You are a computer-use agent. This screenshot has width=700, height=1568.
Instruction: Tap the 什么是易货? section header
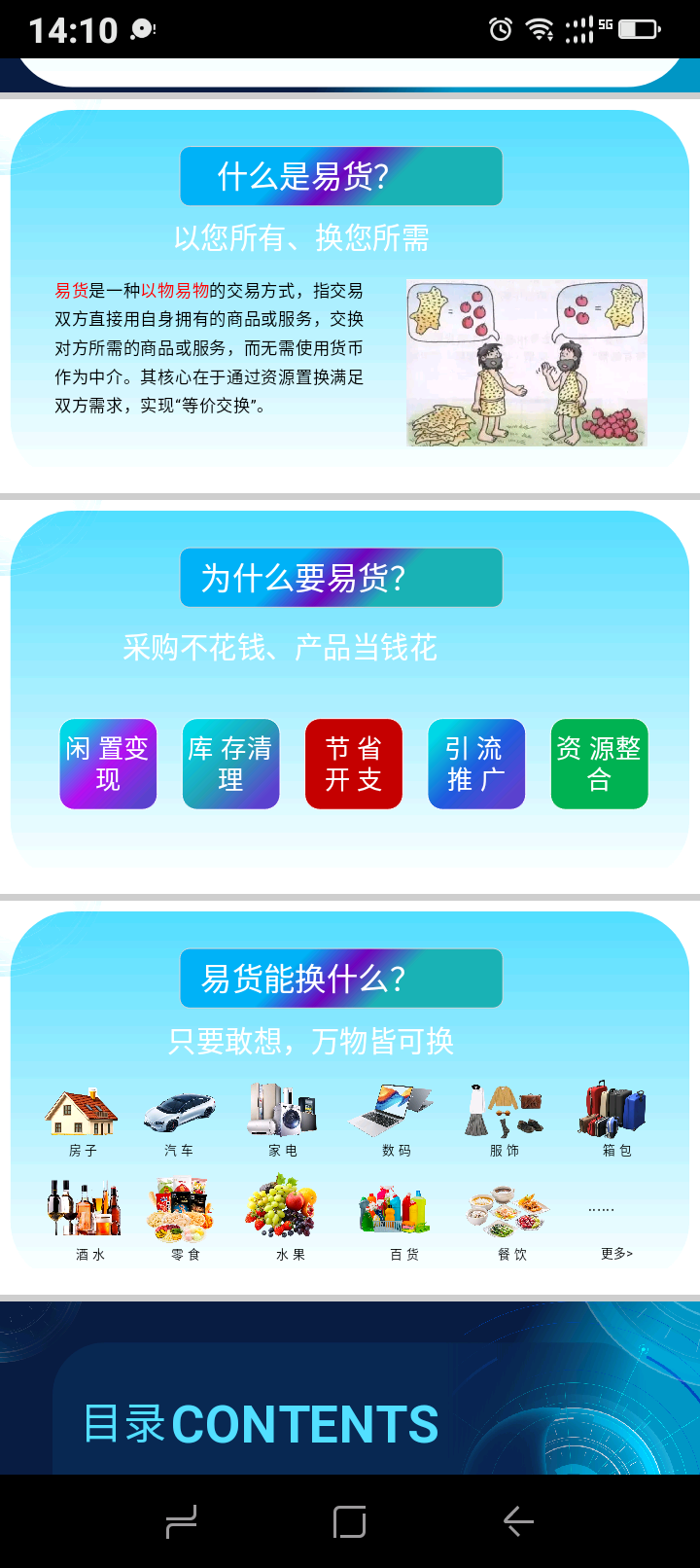coord(340,176)
